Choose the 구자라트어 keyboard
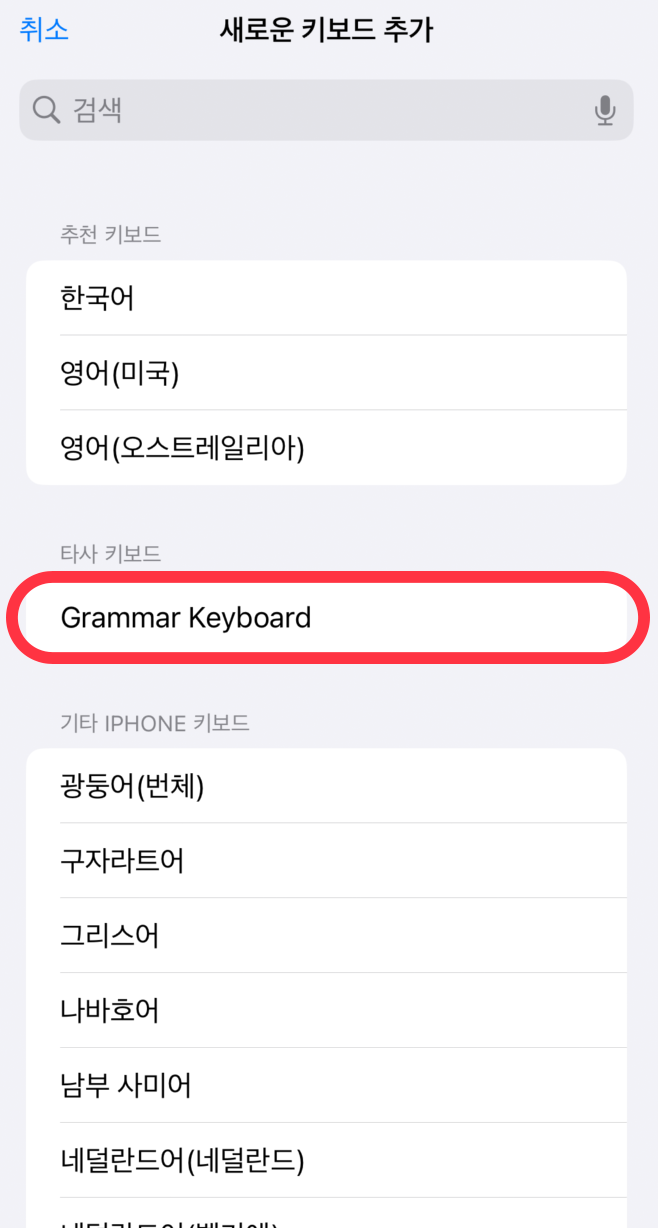The image size is (658, 1228). pyautogui.click(x=326, y=861)
